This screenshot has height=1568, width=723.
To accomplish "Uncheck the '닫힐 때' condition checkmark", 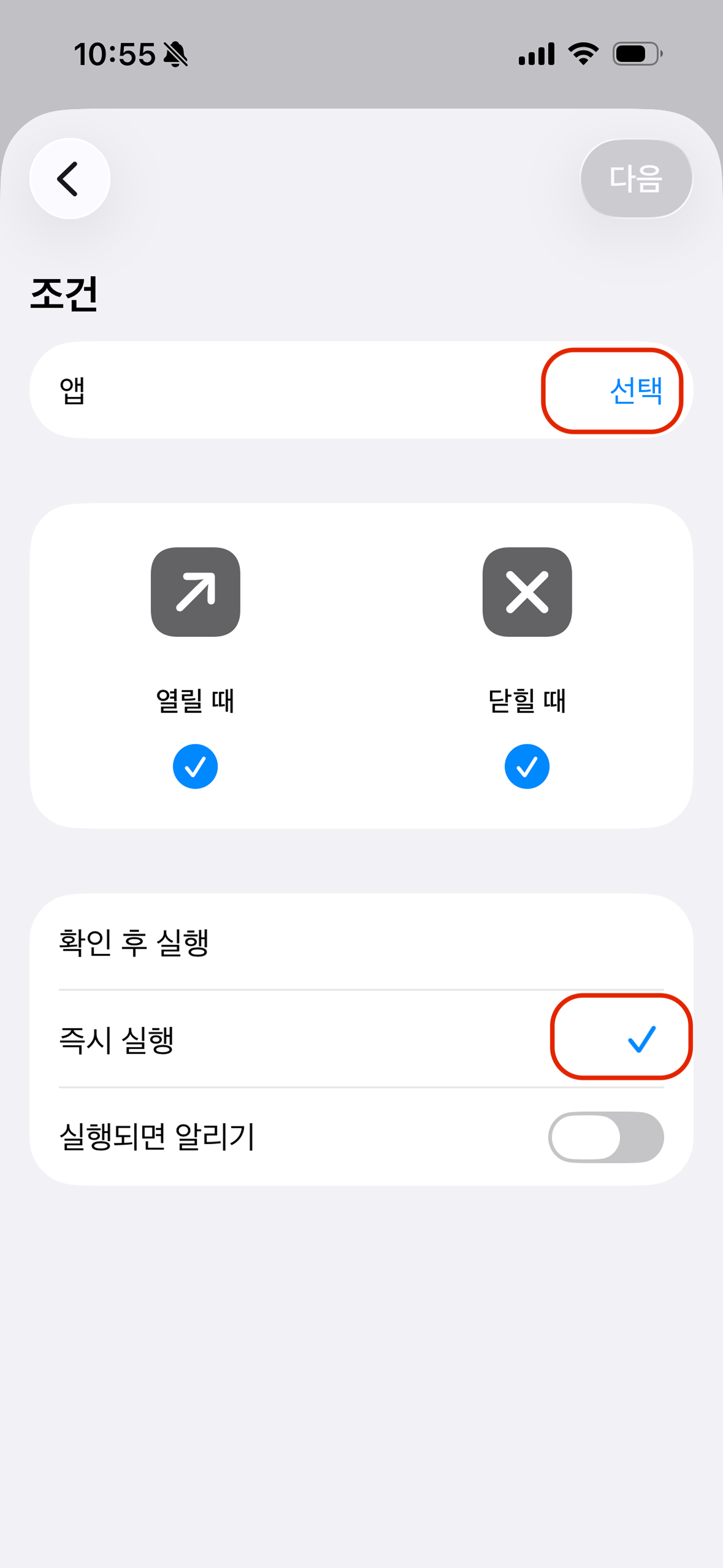I will (527, 766).
